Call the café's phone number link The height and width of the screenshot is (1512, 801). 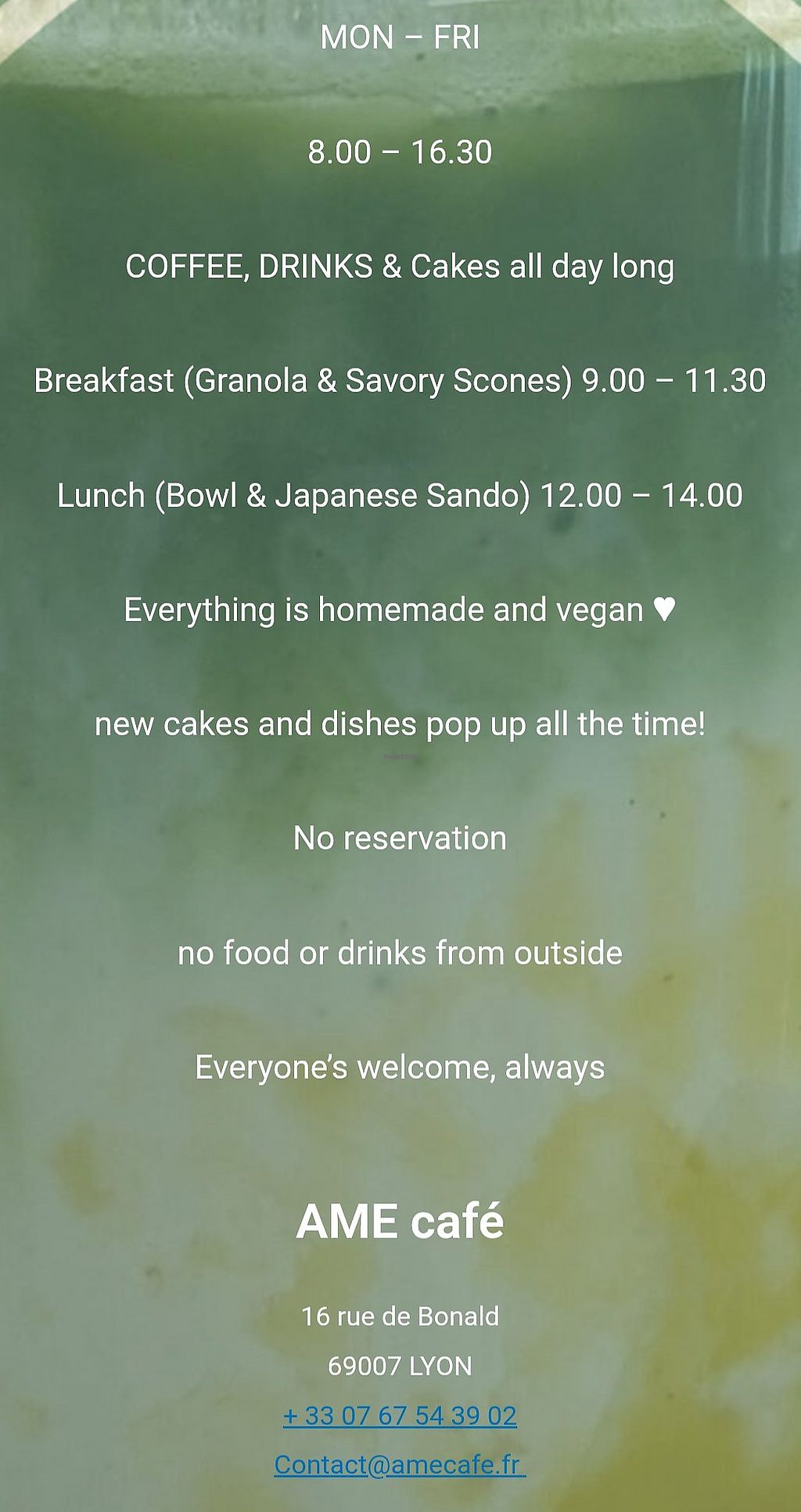point(400,1416)
